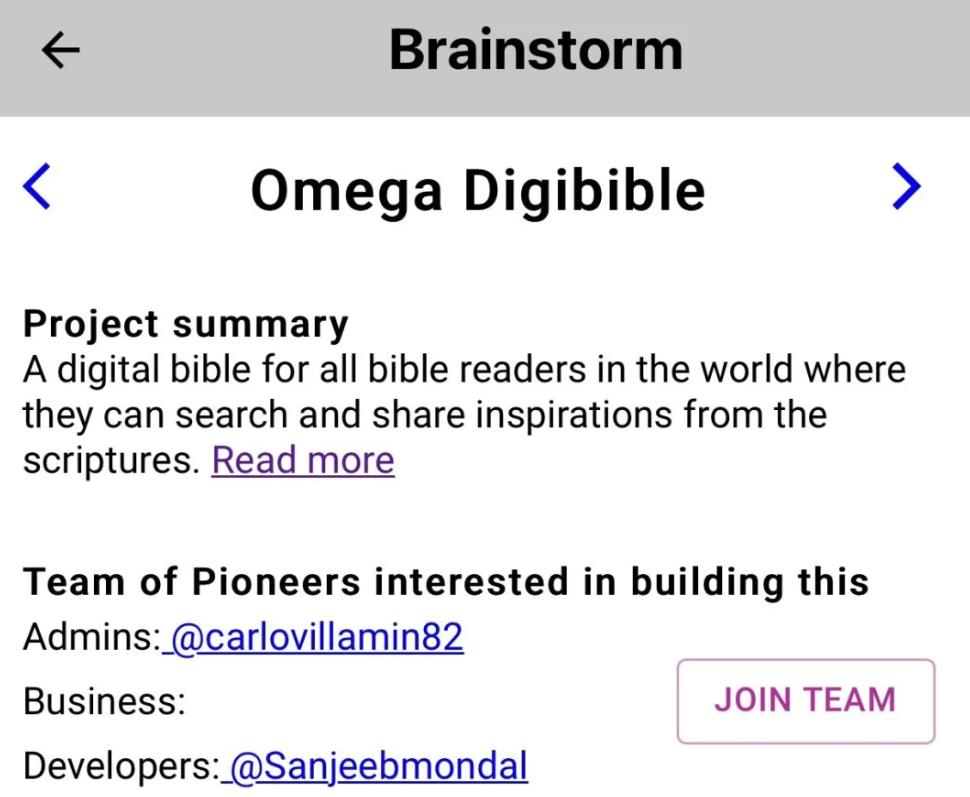
Task: Open developer @Sanjeebmondal's profile
Action: pyautogui.click(x=377, y=767)
